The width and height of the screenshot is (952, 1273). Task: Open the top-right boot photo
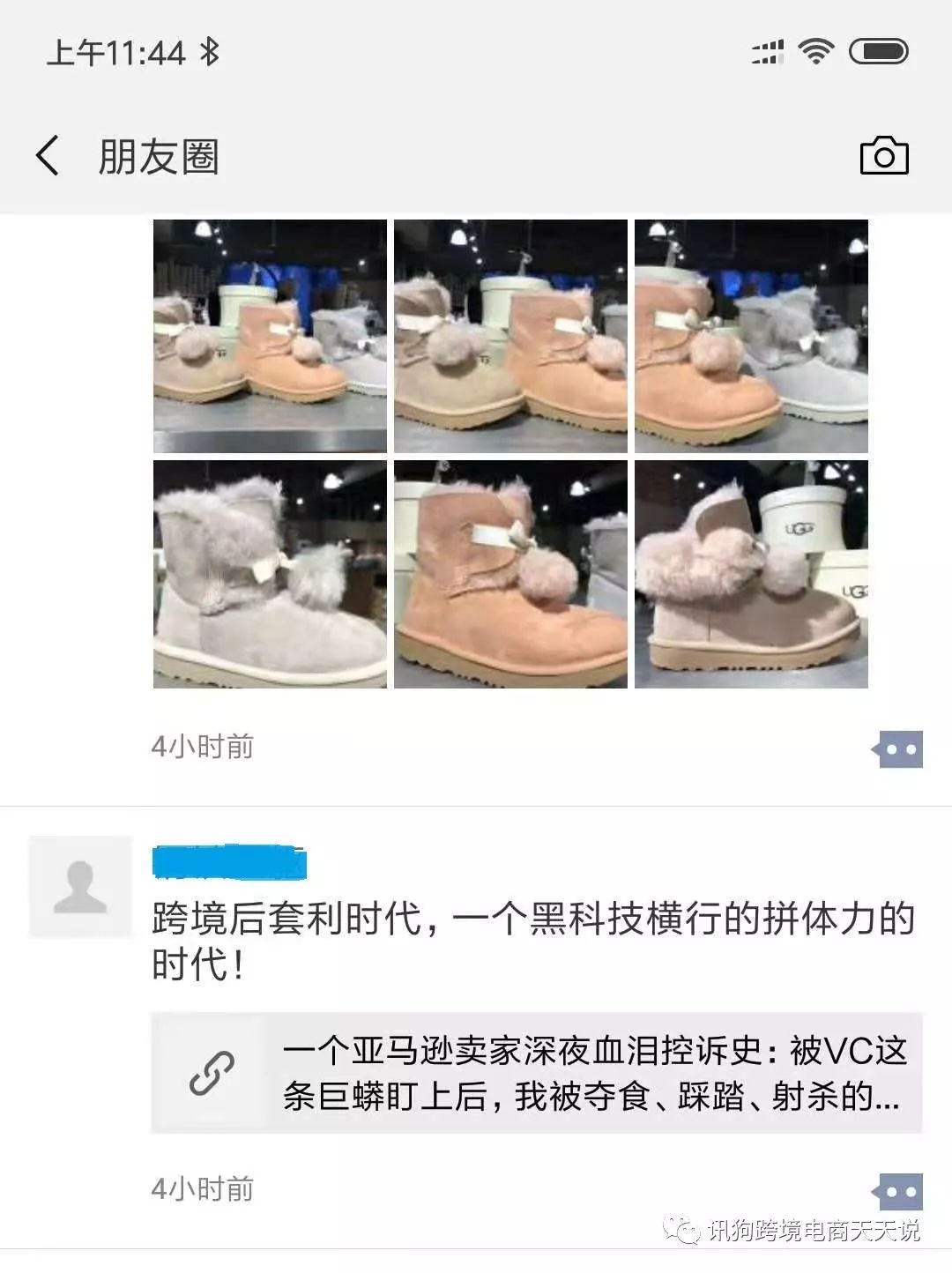751,336
